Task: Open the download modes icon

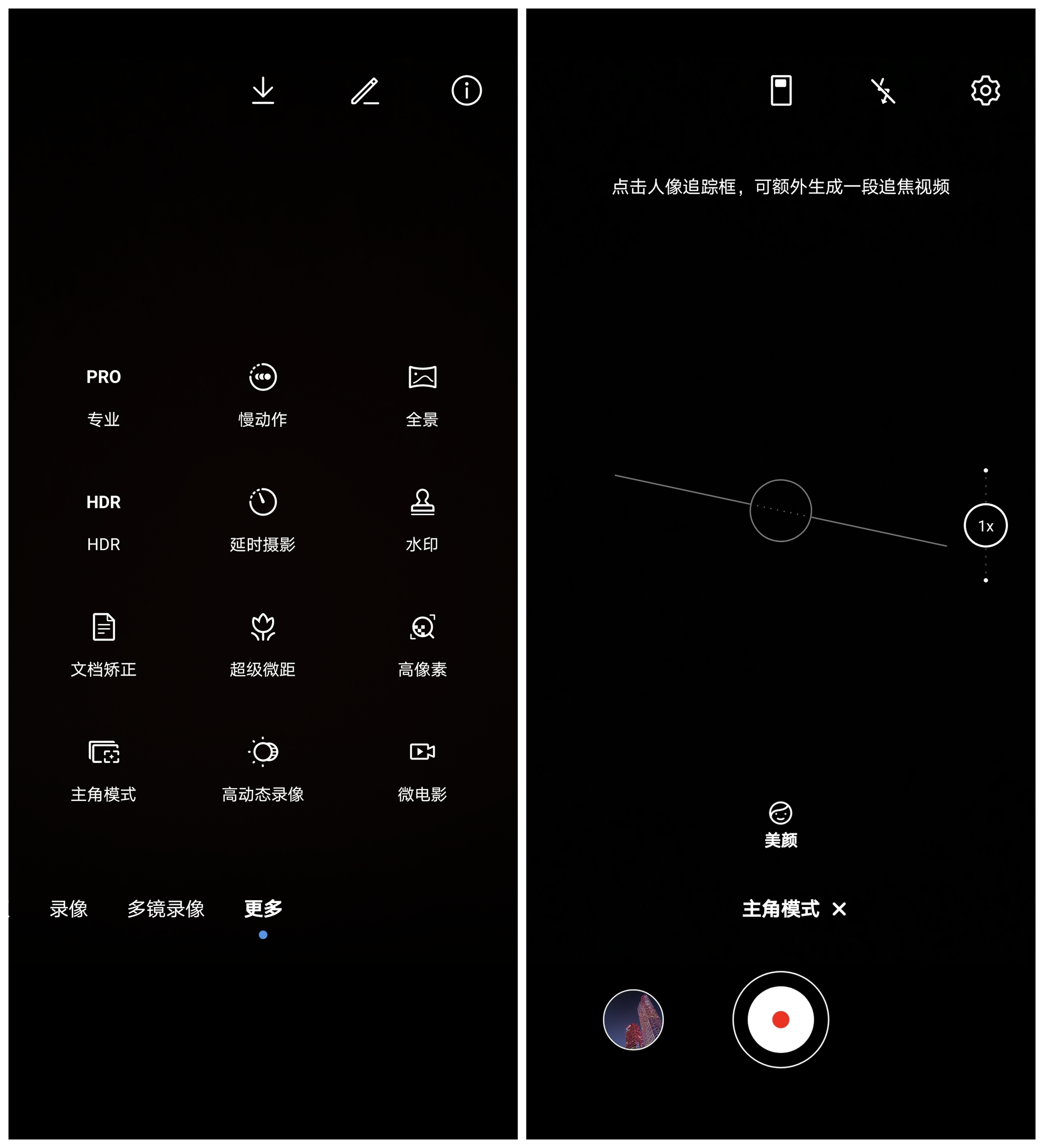Action: (x=263, y=91)
